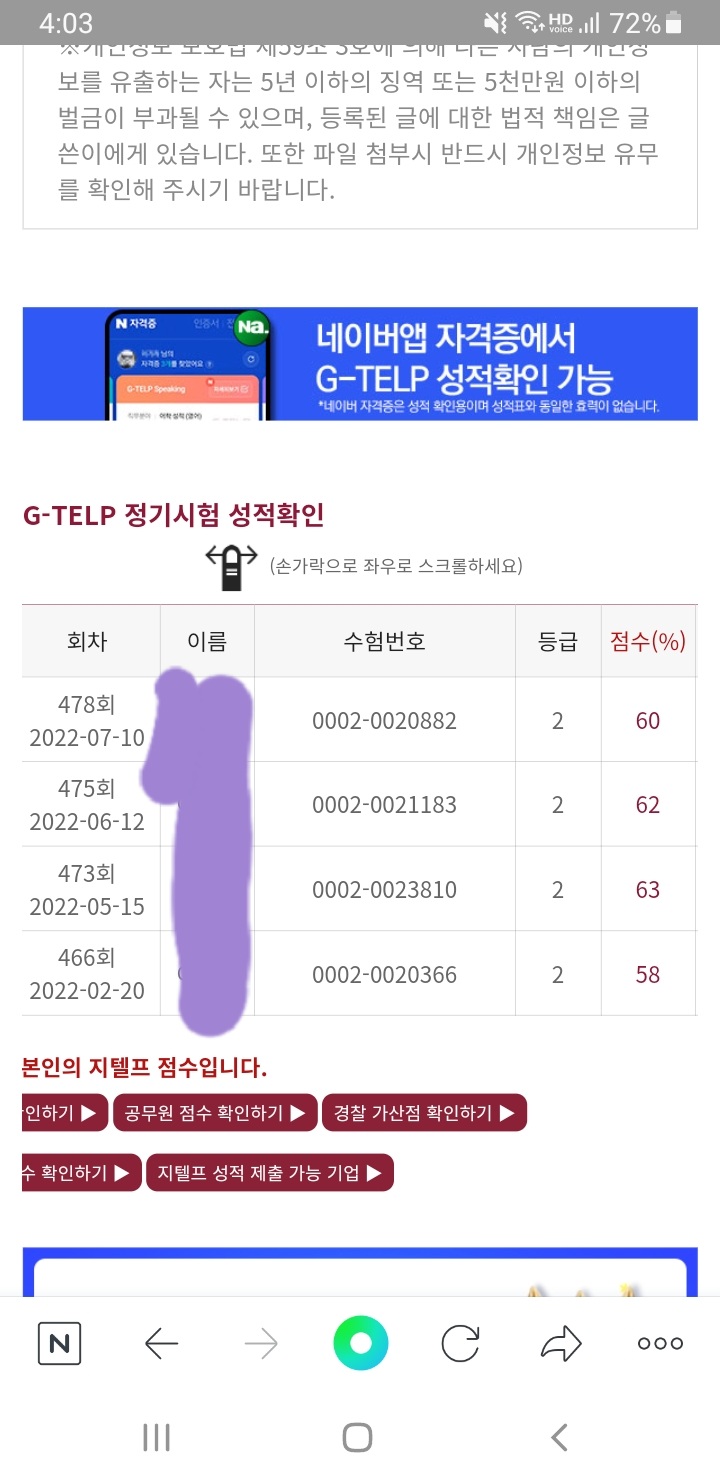Tap the system home button
The width and height of the screenshot is (720, 1480).
pos(357,1438)
